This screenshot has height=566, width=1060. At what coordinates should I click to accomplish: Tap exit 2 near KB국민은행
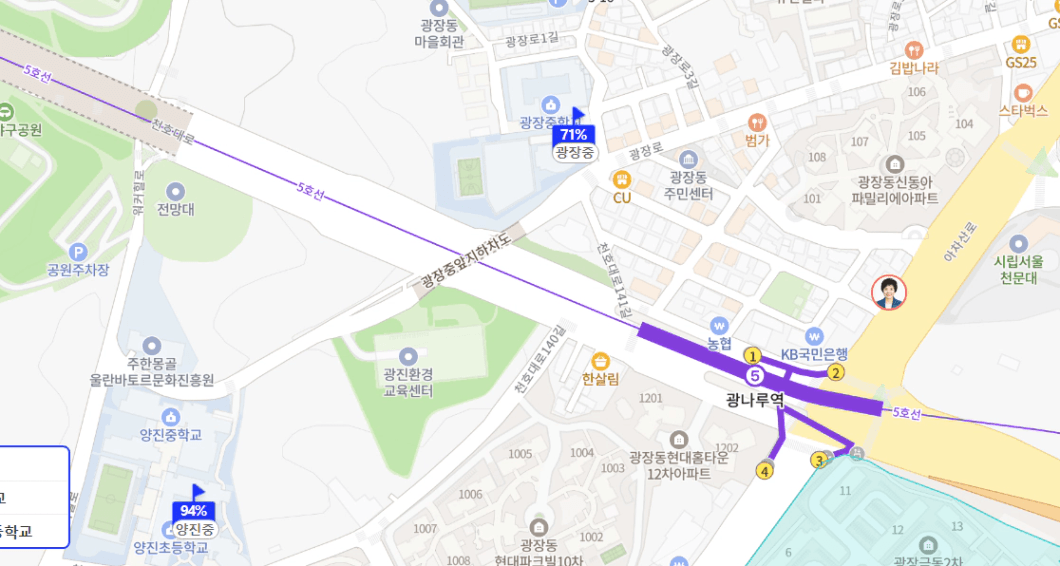(x=836, y=372)
